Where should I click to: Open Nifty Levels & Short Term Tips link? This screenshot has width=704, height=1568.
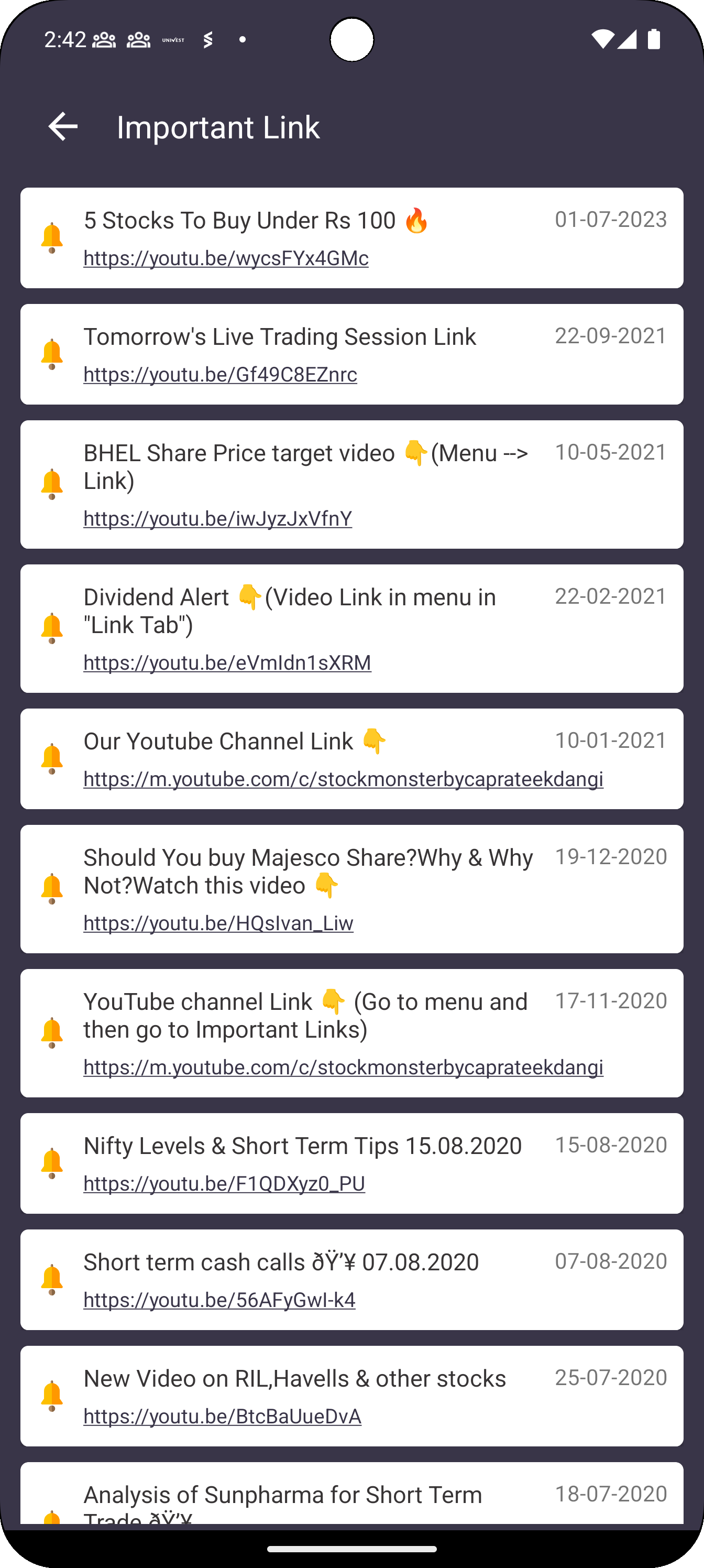[x=224, y=1183]
